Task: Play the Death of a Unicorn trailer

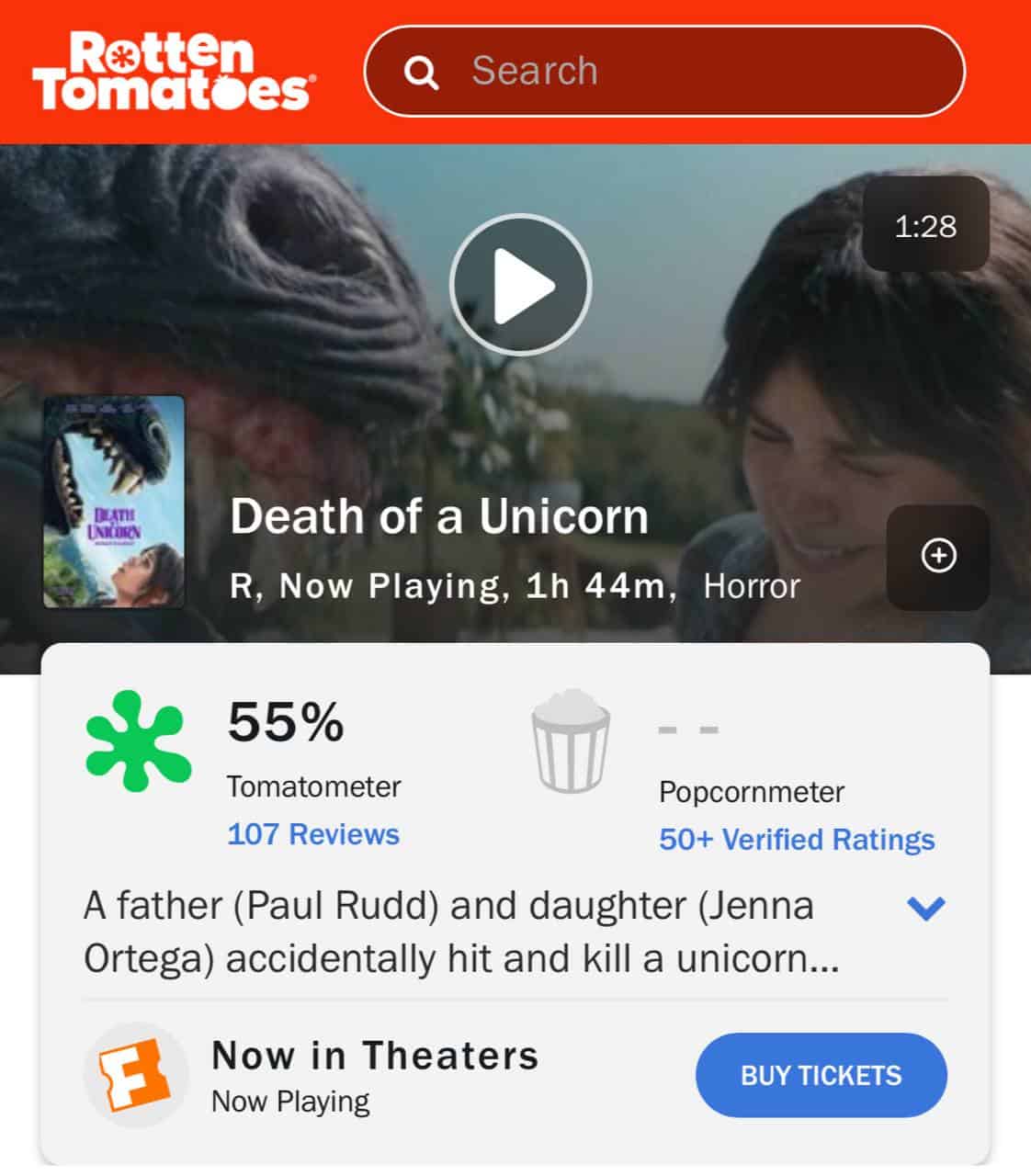Action: pos(520,285)
